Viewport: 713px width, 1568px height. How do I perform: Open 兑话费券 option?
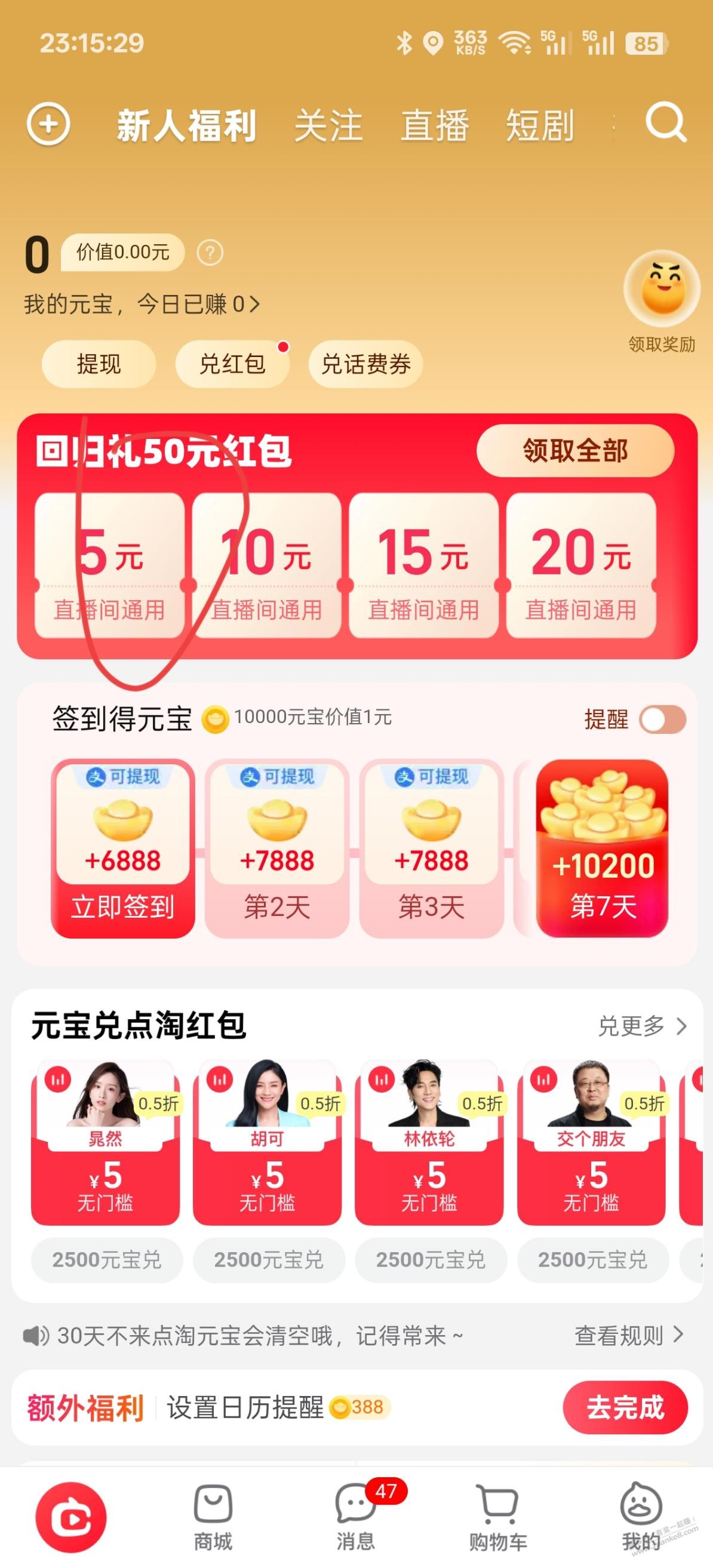(365, 364)
